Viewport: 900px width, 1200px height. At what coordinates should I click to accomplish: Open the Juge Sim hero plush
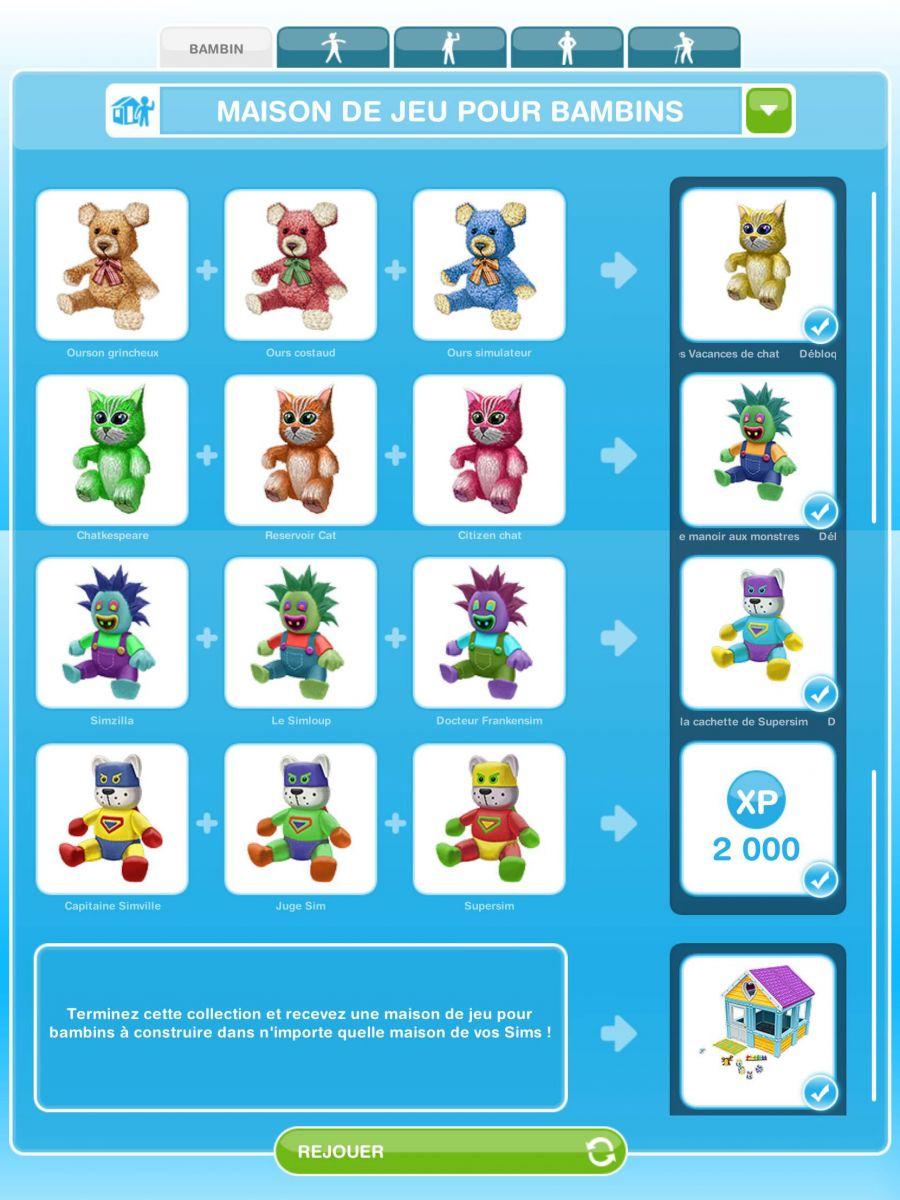(x=300, y=819)
